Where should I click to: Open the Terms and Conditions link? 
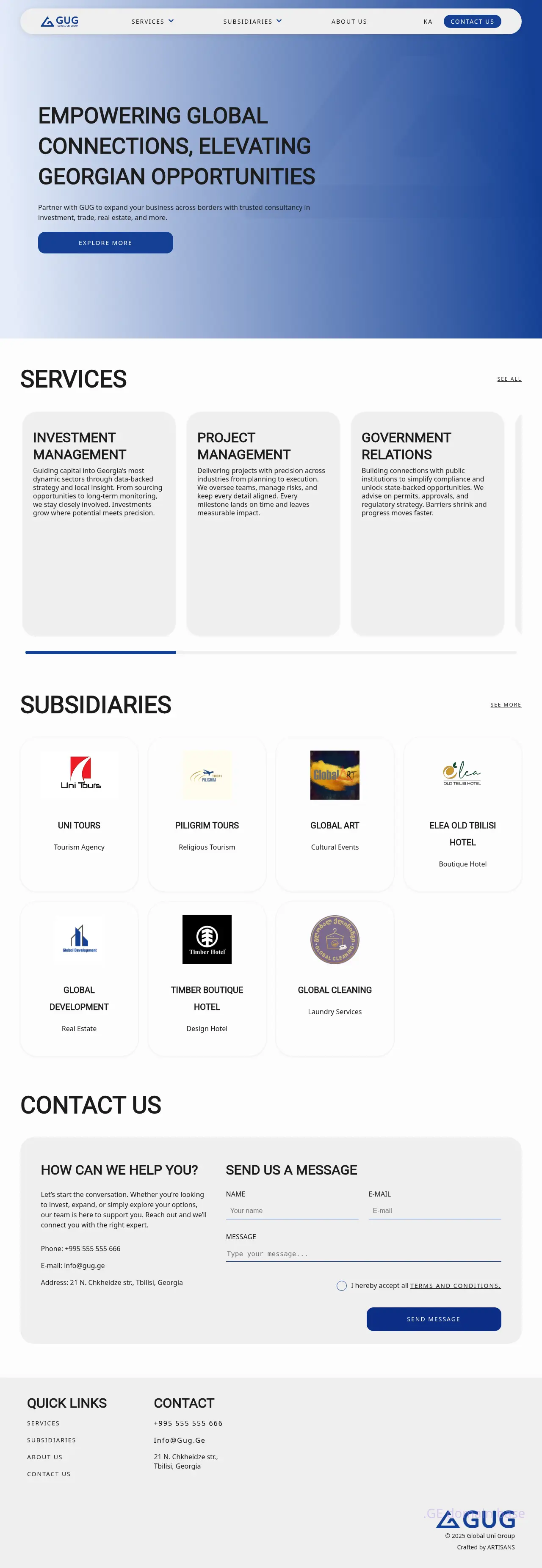point(455,1285)
